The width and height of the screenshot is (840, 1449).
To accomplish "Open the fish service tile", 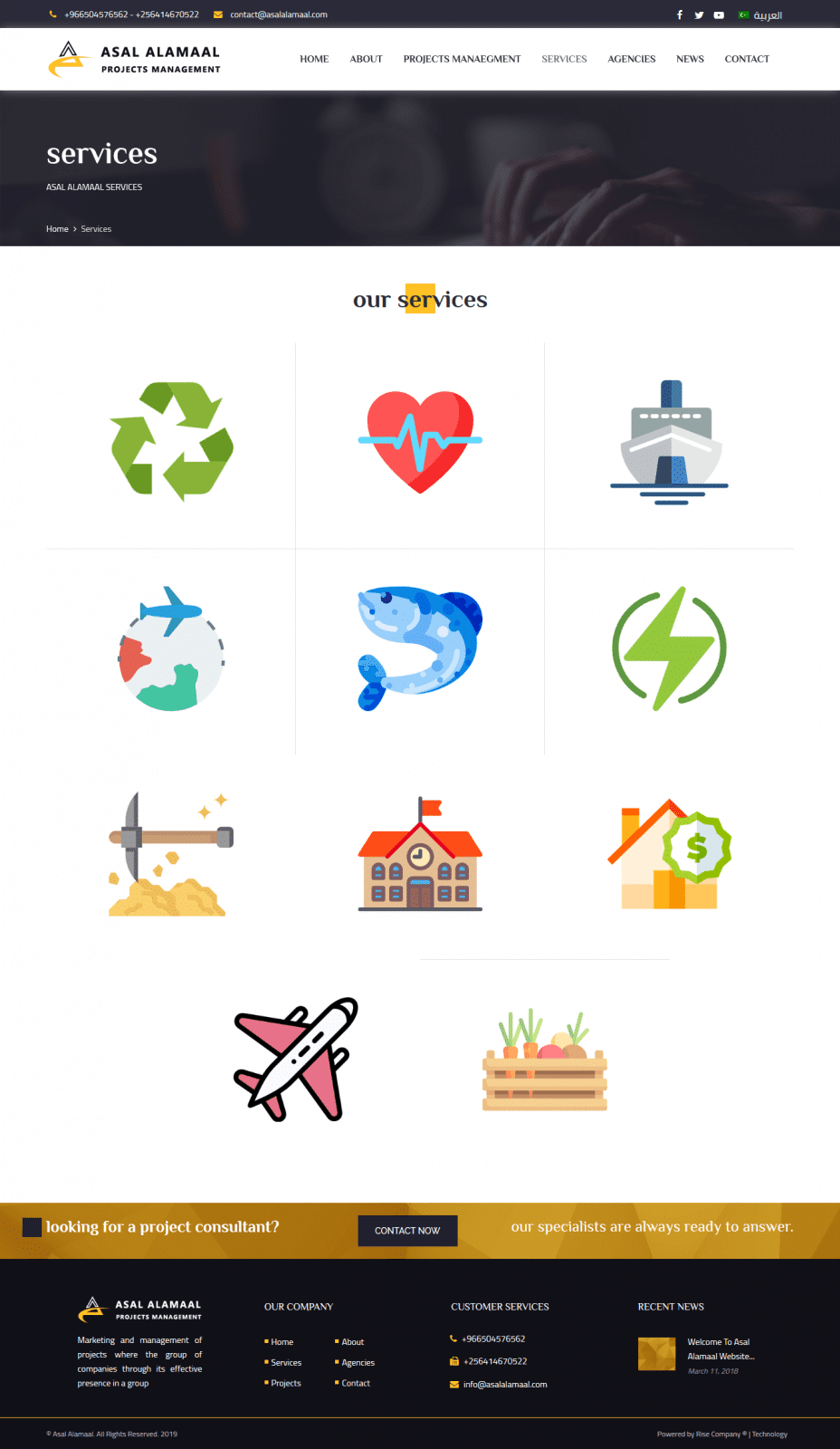I will click(420, 648).
